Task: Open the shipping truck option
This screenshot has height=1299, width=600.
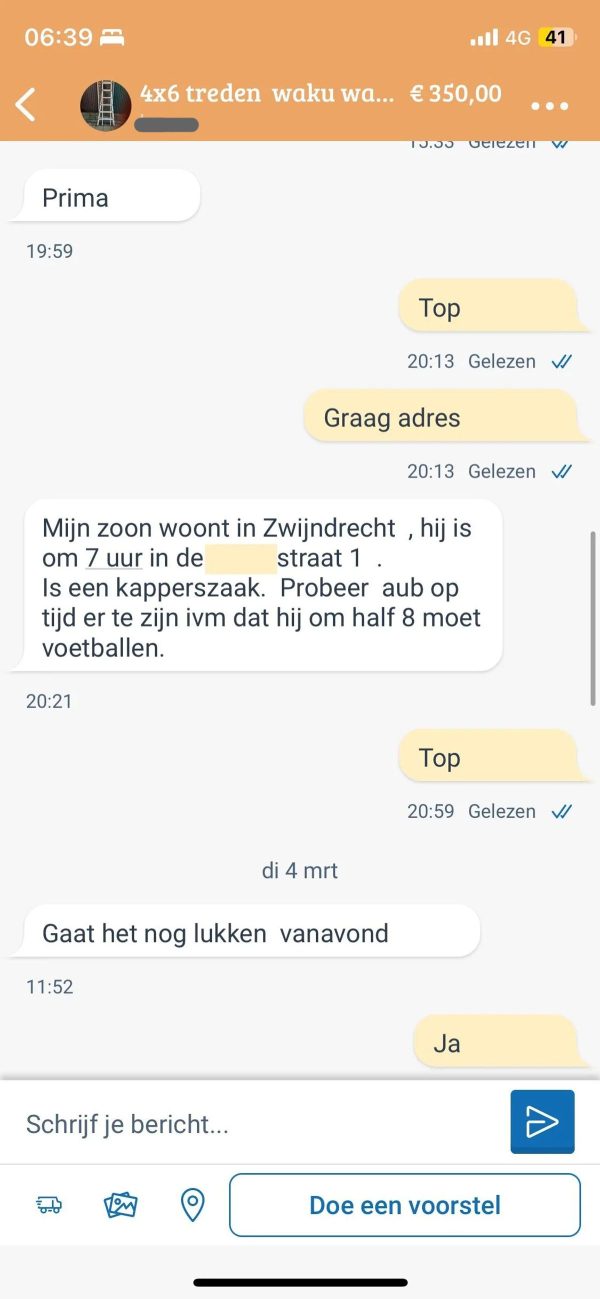Action: click(x=49, y=1205)
